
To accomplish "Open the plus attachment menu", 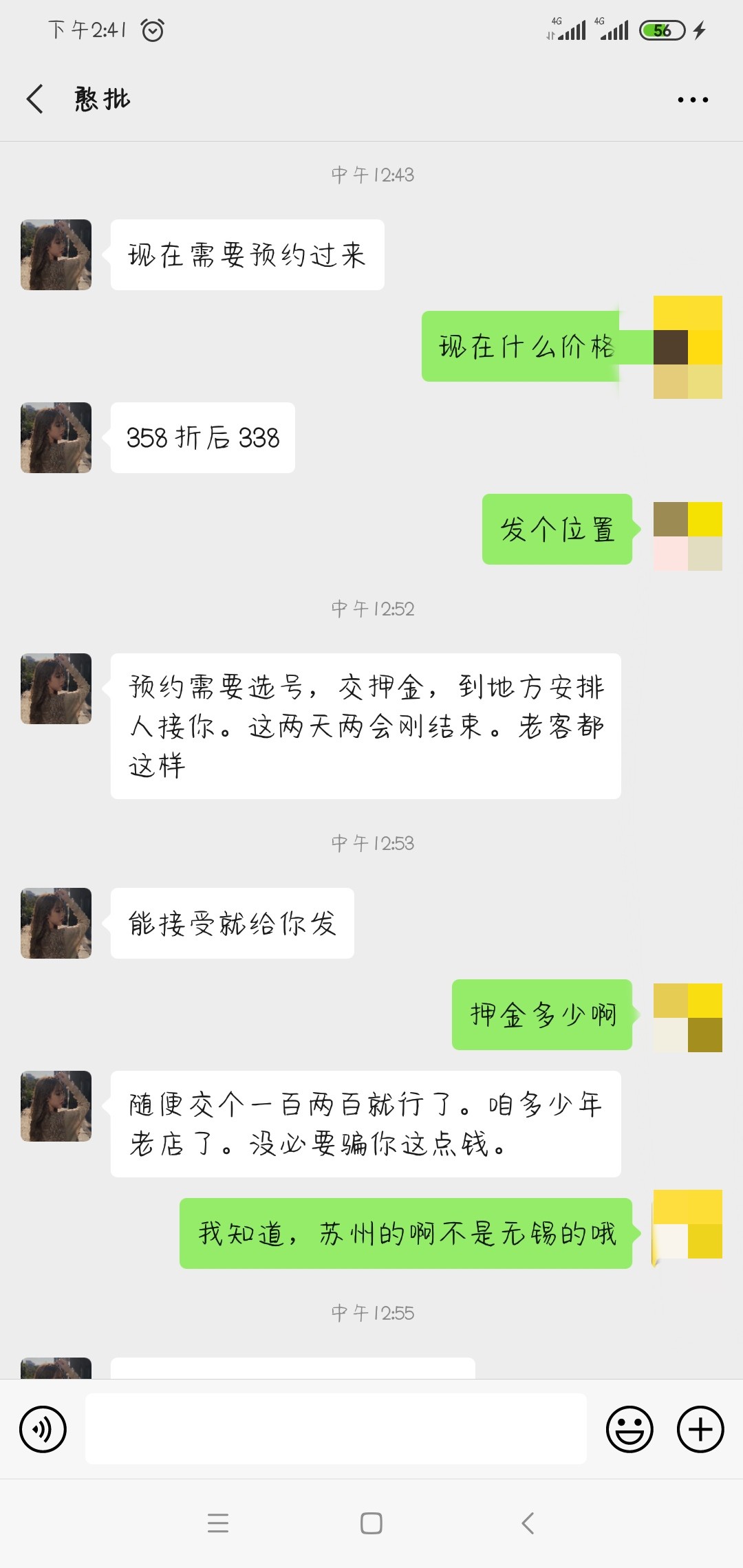I will click(700, 1429).
